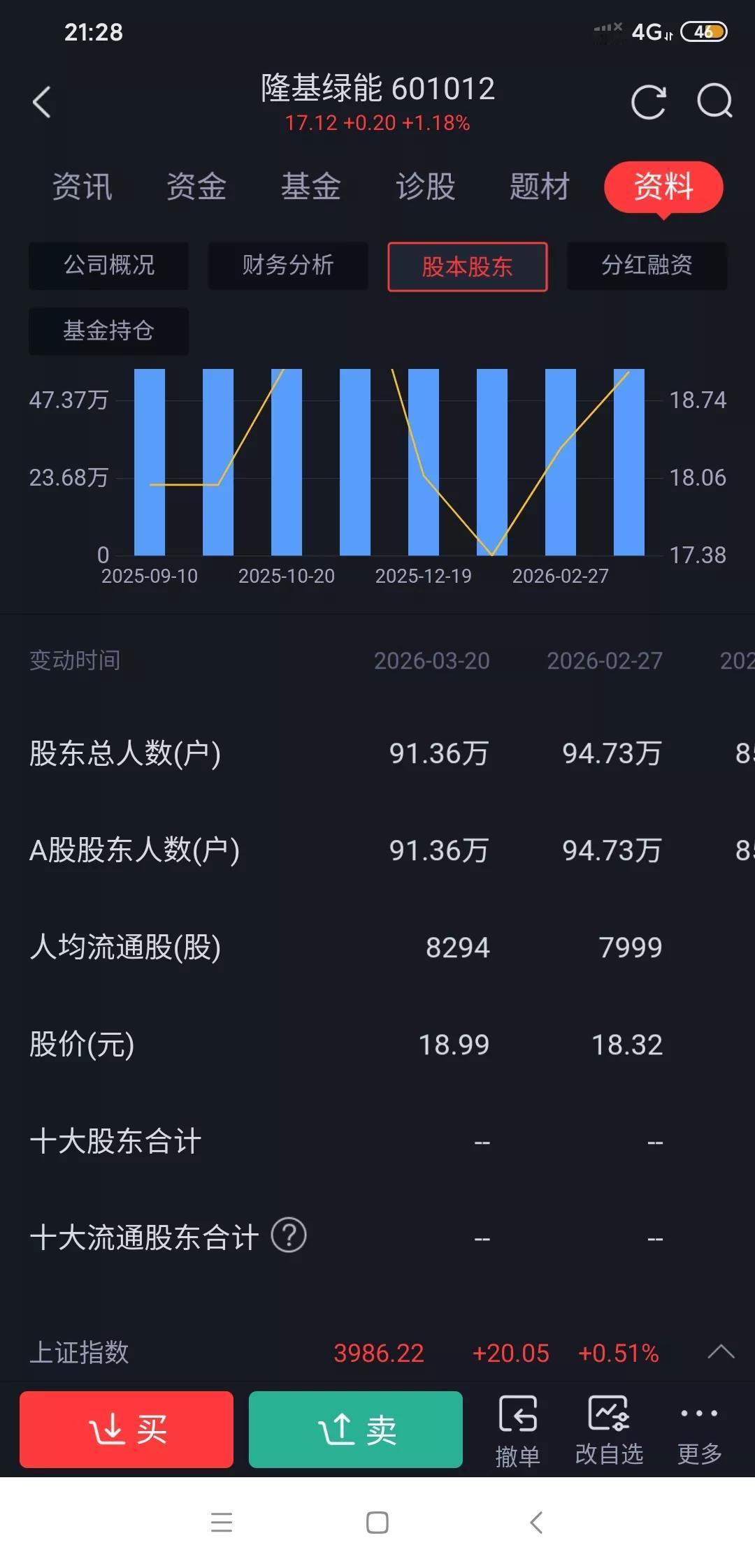Tap the green 卖 sell button
Viewport: 755px width, 1568px height.
pos(355,1430)
